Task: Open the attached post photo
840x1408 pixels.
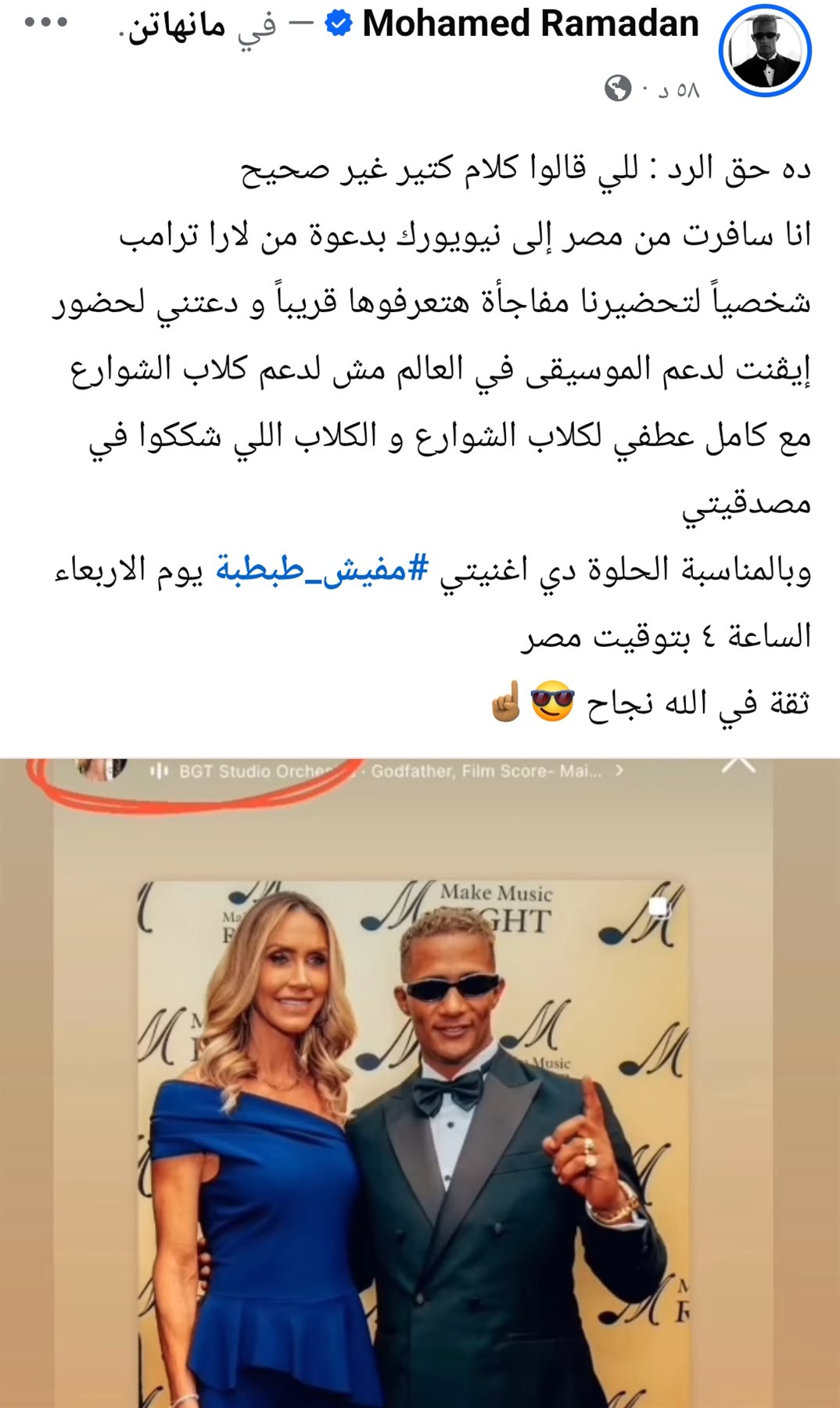Action: click(x=420, y=1095)
